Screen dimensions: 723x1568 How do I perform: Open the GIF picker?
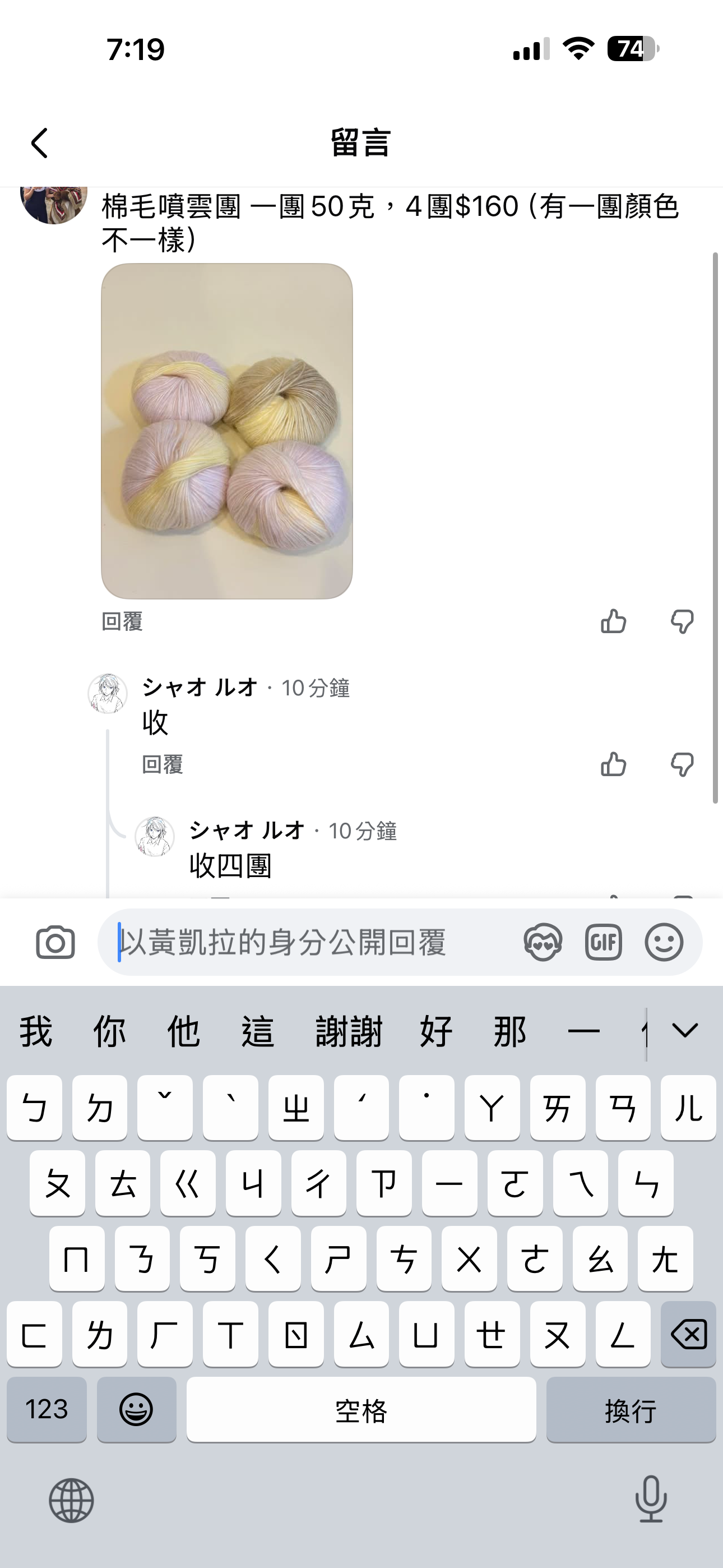click(x=603, y=942)
